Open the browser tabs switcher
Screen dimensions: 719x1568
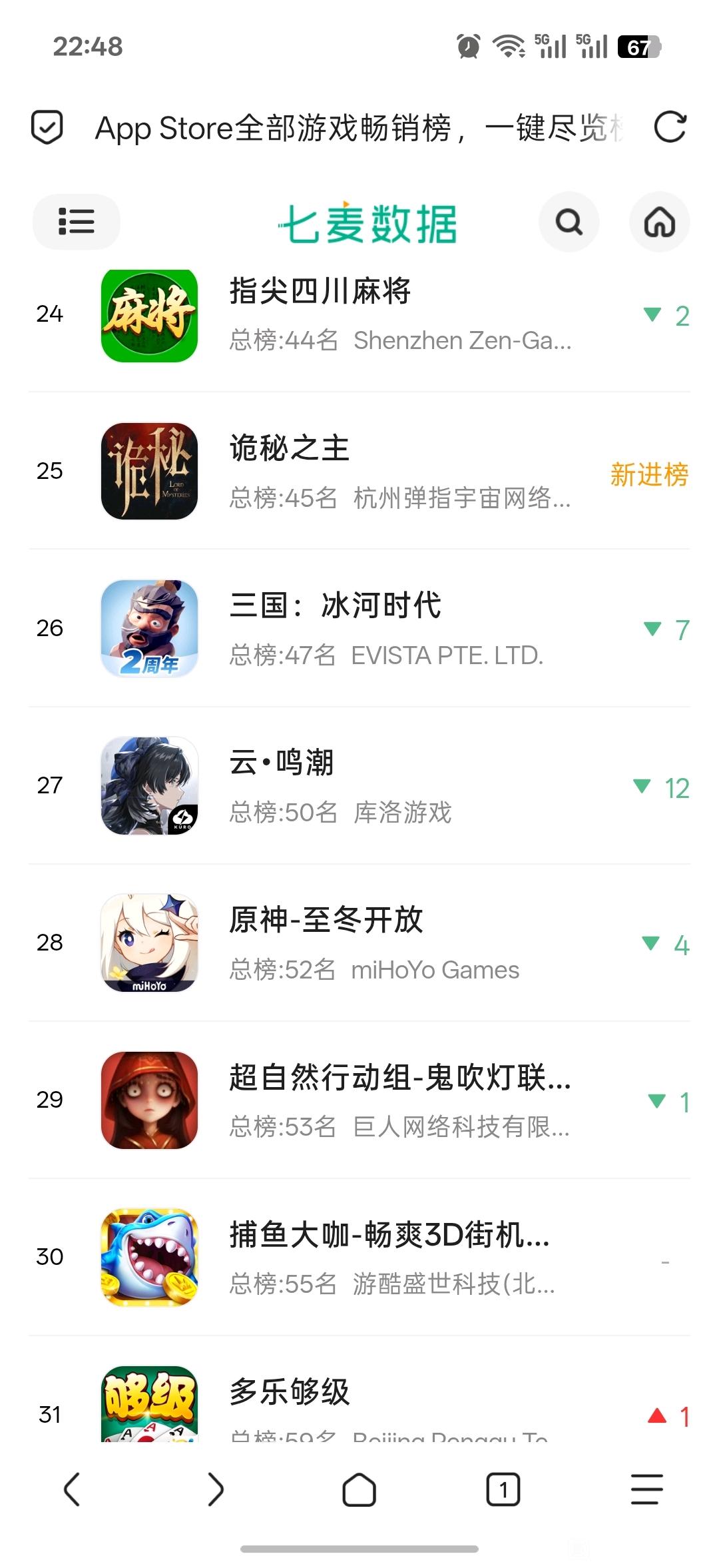(503, 1489)
